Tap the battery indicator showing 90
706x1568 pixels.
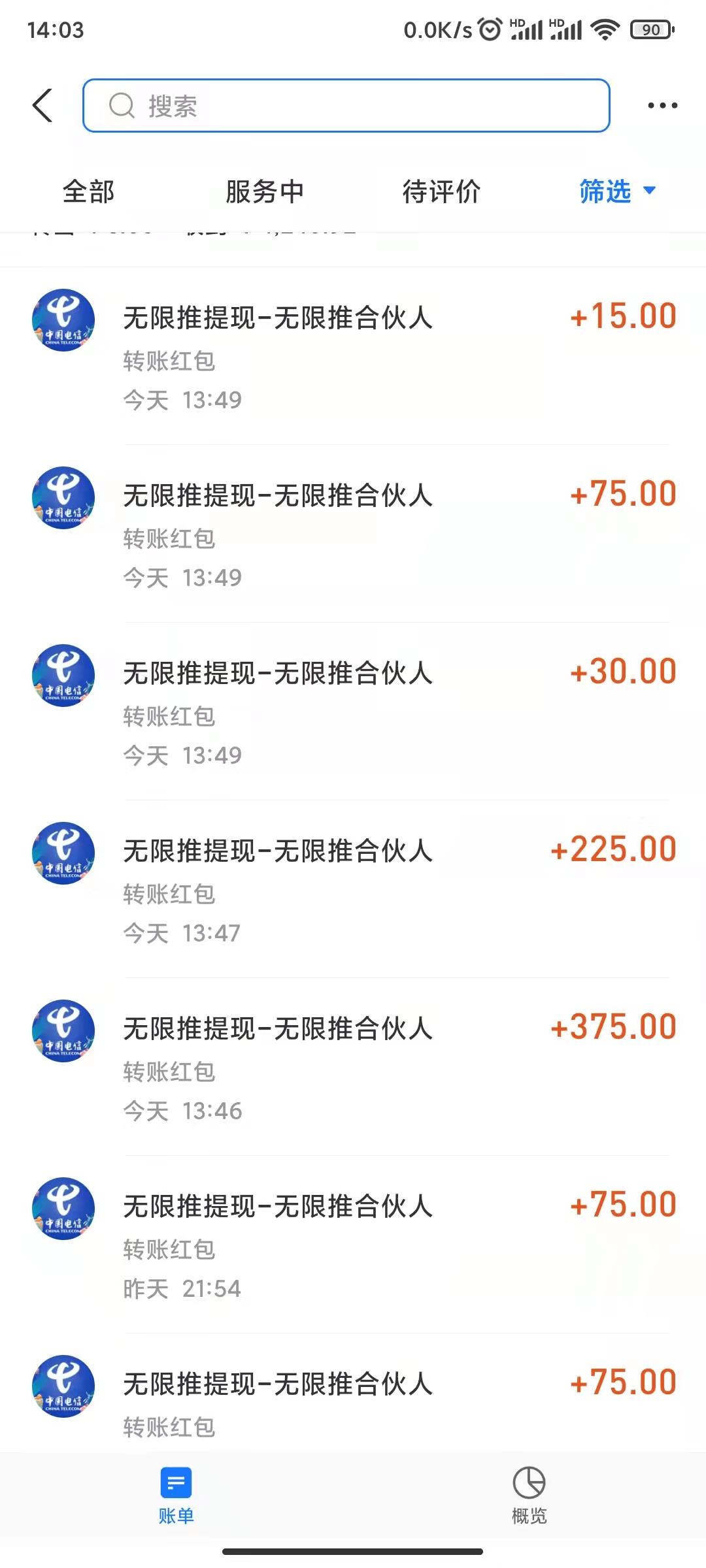[x=651, y=29]
